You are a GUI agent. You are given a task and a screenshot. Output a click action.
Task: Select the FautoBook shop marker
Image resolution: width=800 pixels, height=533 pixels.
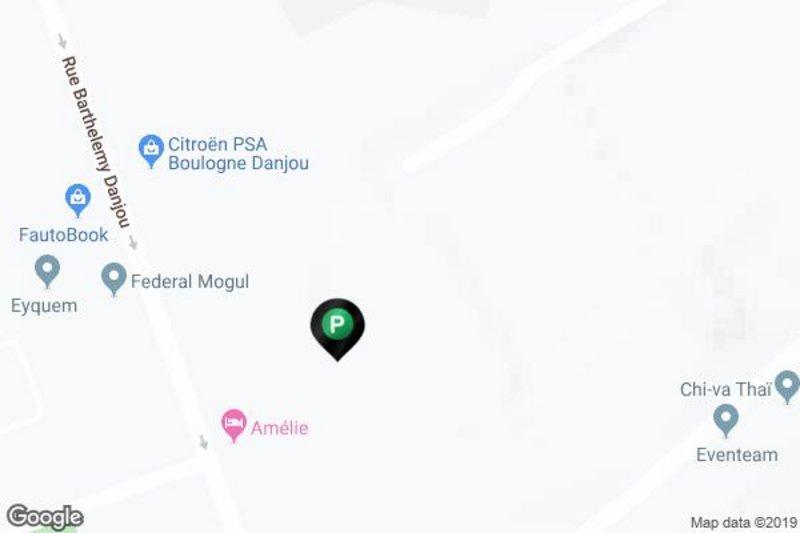77,201
